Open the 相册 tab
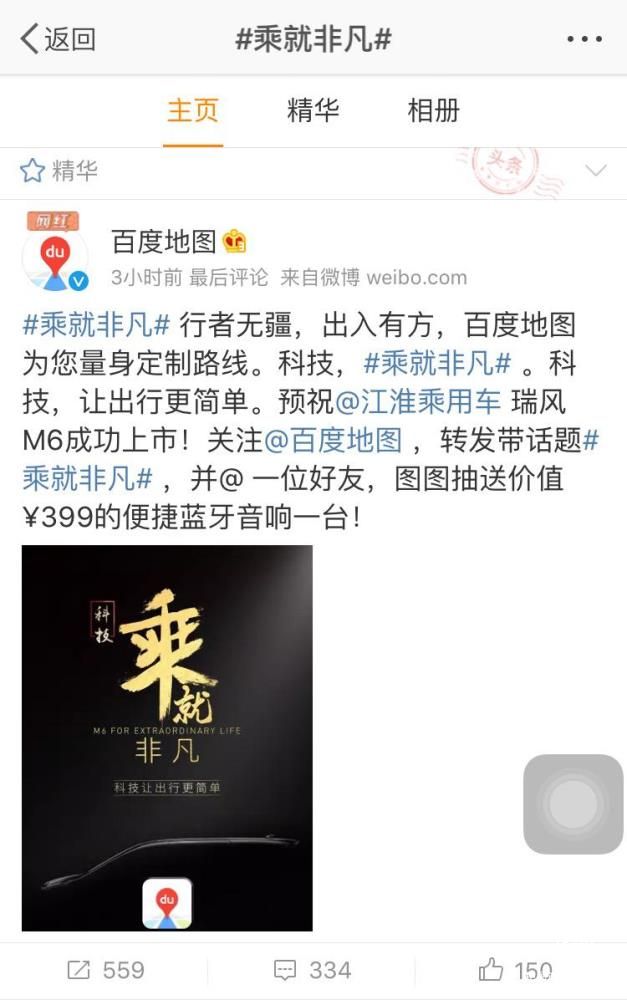The width and height of the screenshot is (627, 1000). [433, 110]
